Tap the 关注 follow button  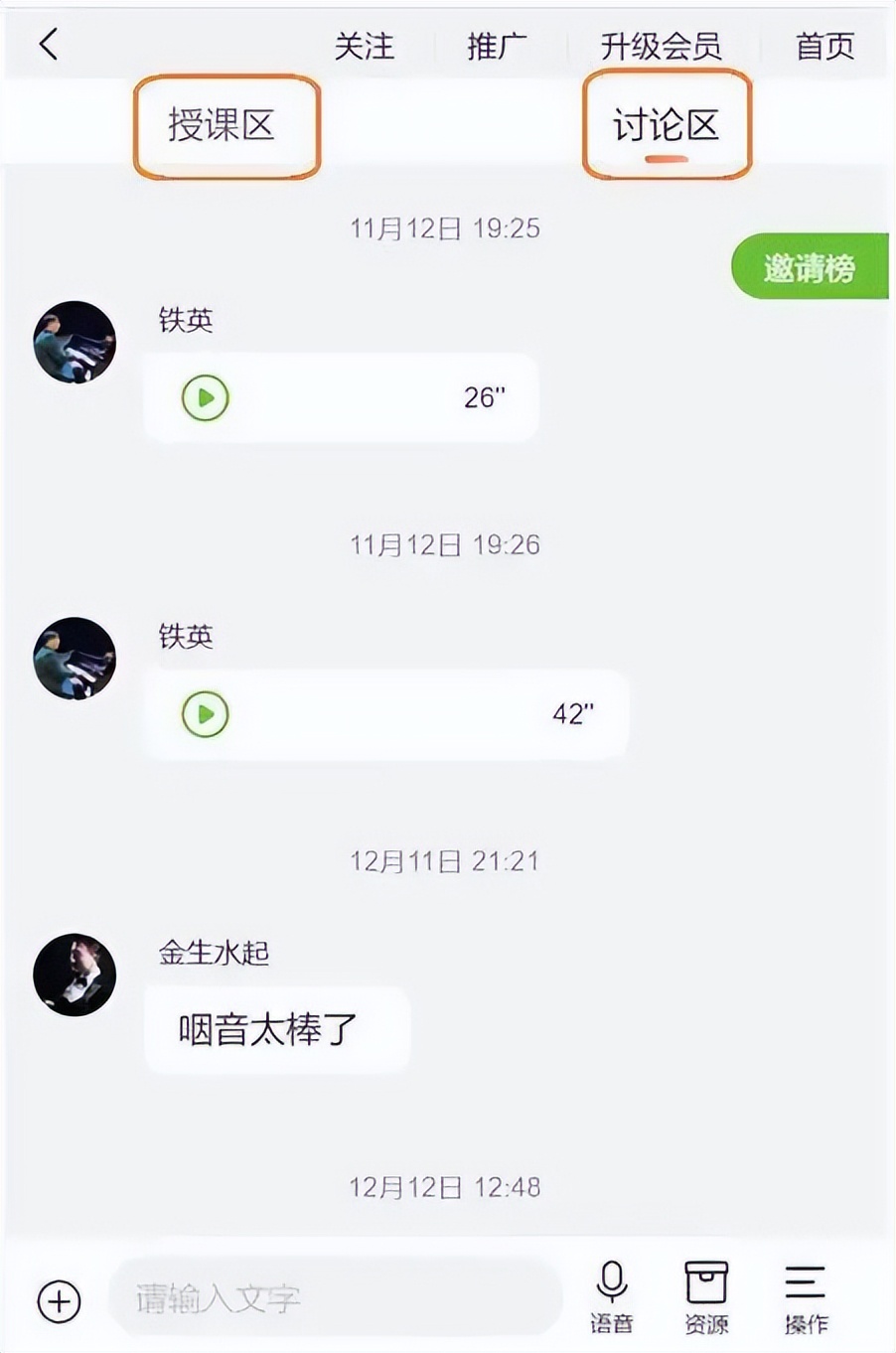click(x=366, y=46)
